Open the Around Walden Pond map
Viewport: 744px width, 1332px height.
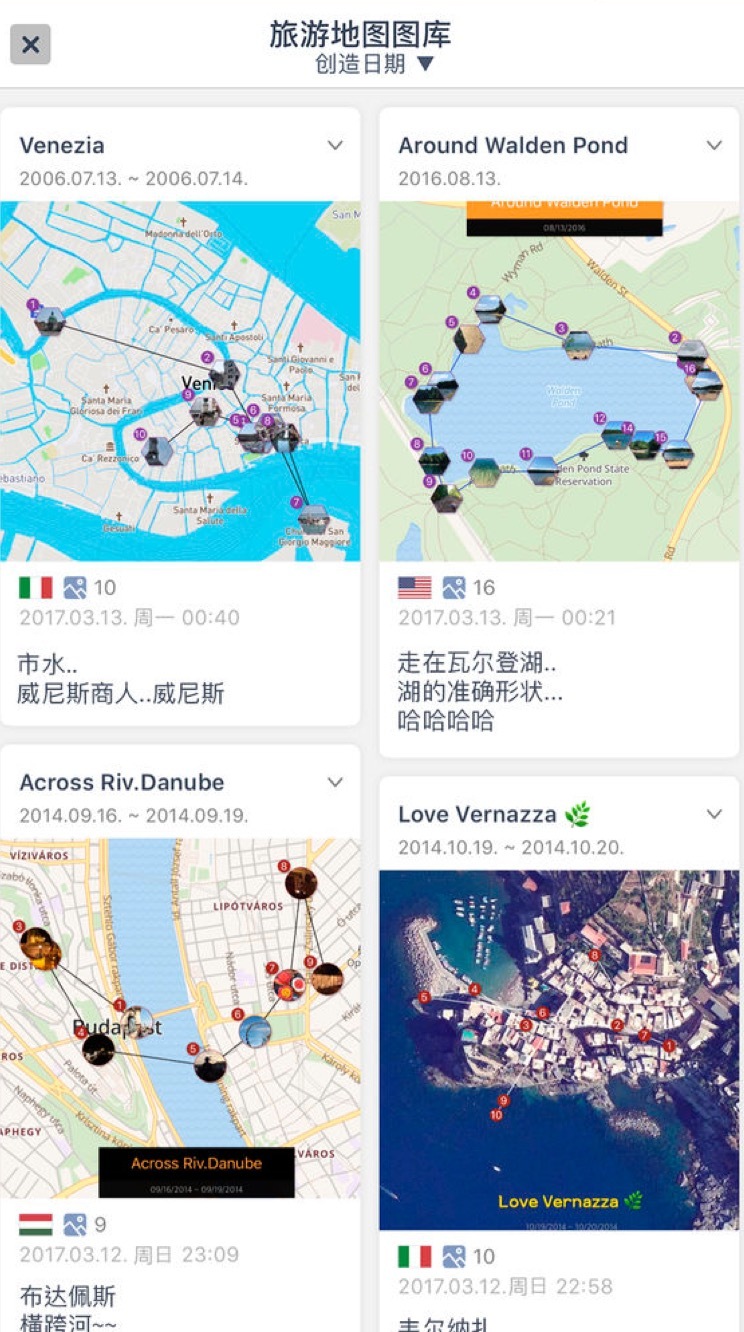(x=559, y=381)
